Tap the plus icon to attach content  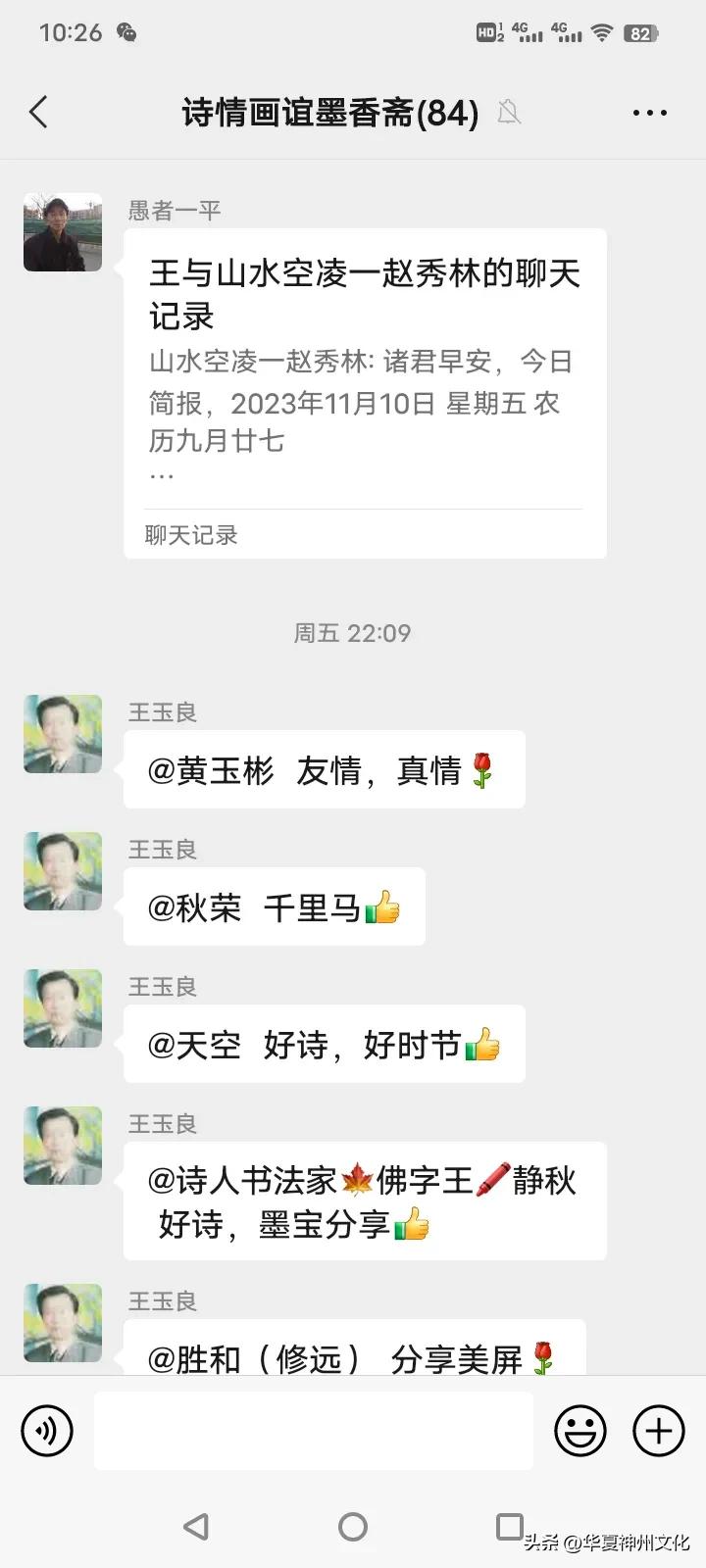coord(658,1430)
